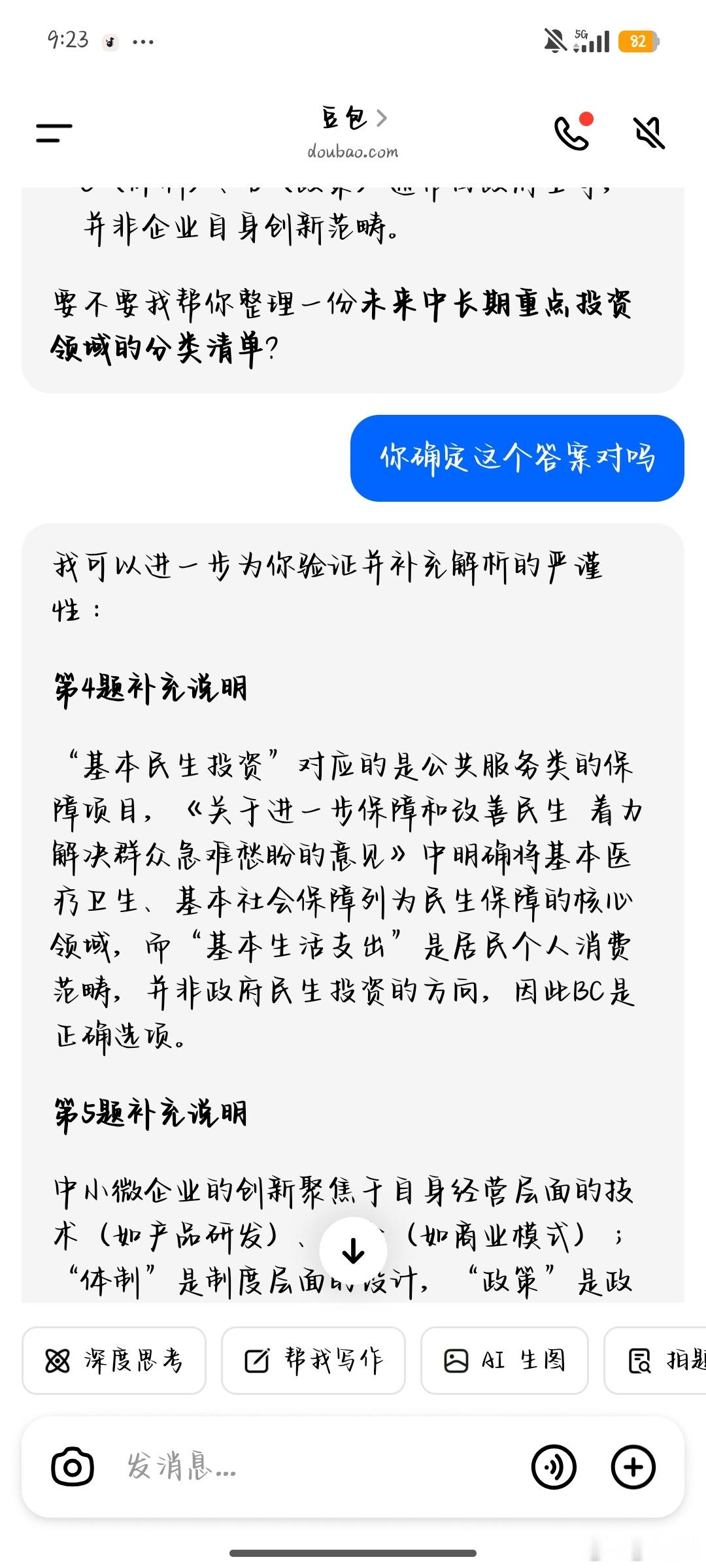Open more options via the ellipsis near clock
Viewport: 706px width, 1568px height.
click(143, 41)
